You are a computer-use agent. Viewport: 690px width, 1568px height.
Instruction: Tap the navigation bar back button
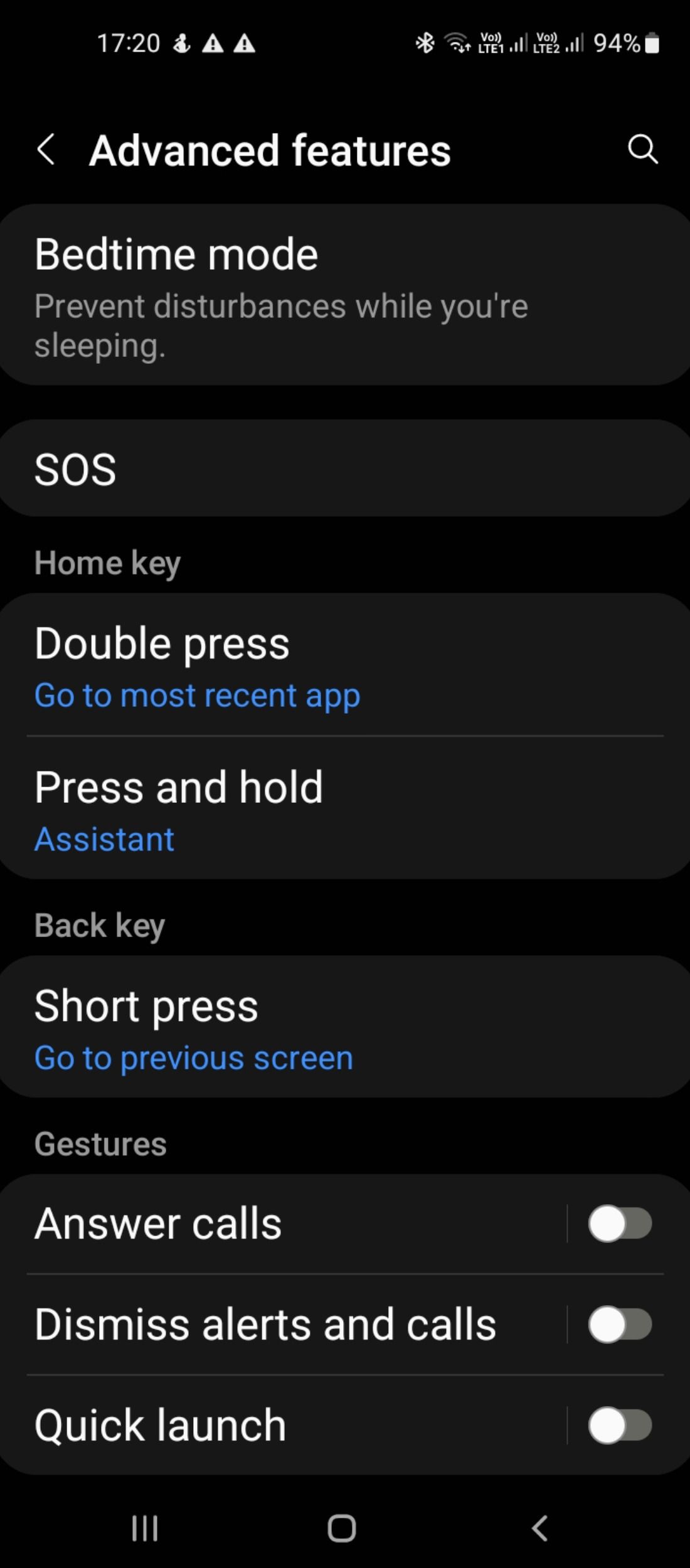click(538, 1528)
